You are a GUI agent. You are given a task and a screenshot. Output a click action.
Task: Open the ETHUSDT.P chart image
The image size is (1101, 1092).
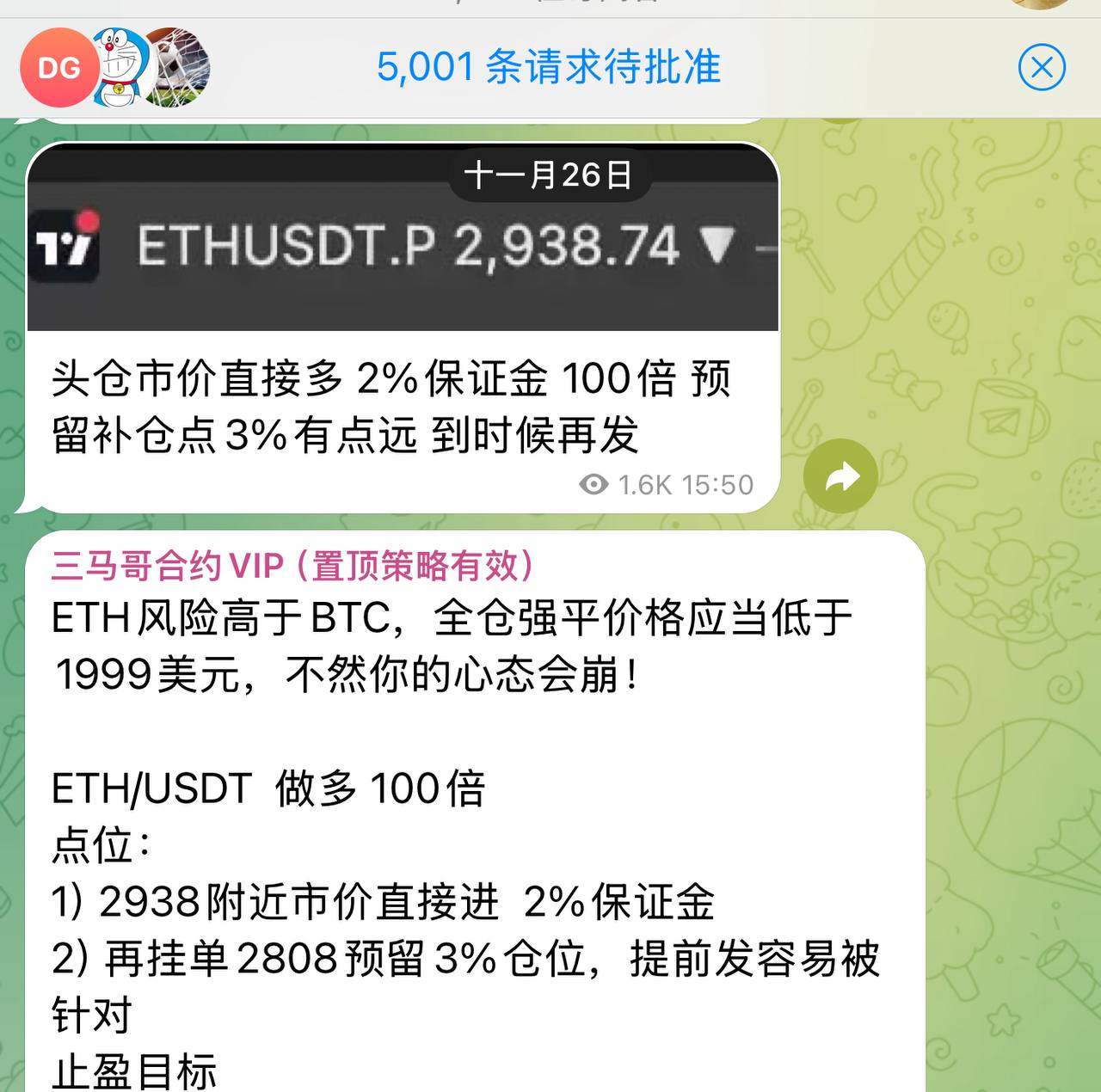403,258
